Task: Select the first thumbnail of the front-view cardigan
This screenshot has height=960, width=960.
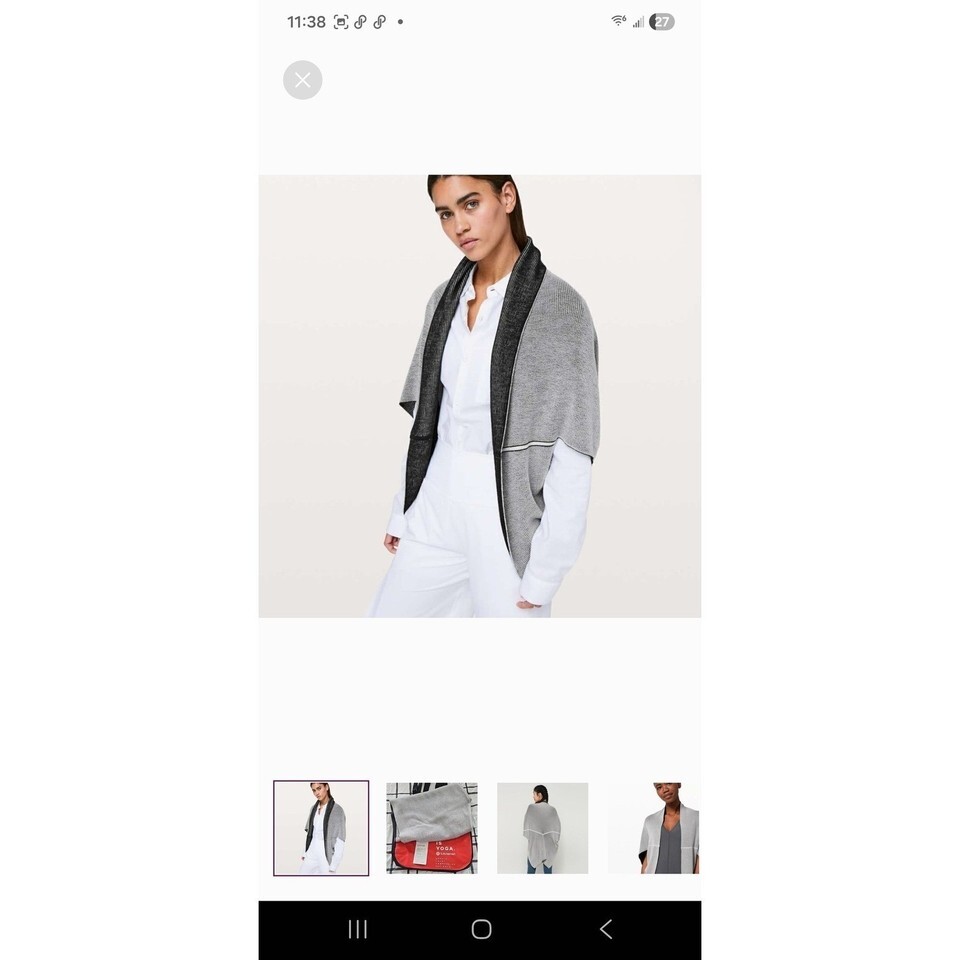Action: coord(321,828)
